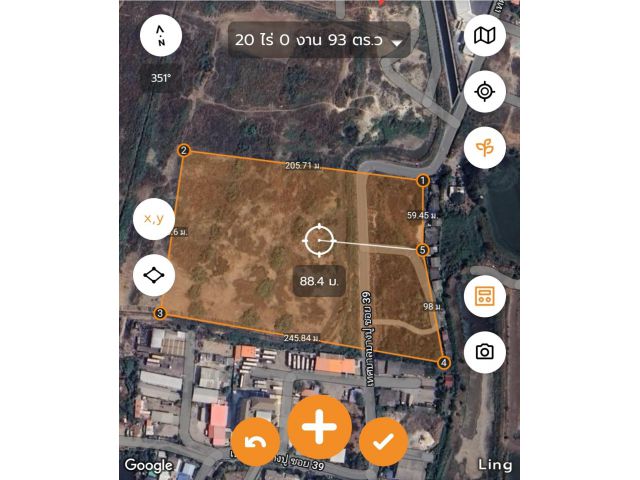Screen dimensions: 640x480
Task: Select corner point 5 marker
Action: coord(422,250)
